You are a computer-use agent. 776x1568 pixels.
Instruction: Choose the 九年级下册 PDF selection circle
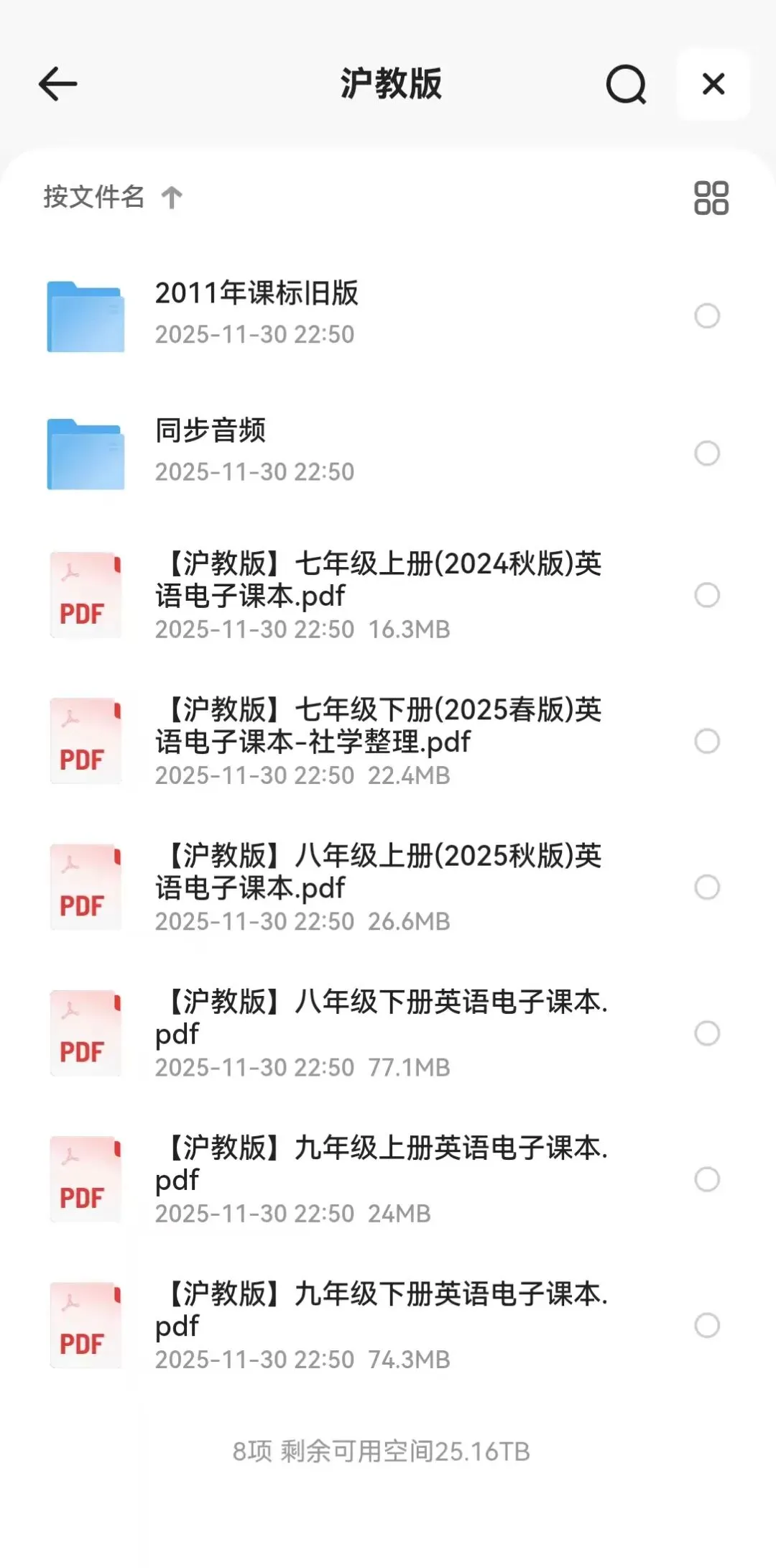(707, 1325)
